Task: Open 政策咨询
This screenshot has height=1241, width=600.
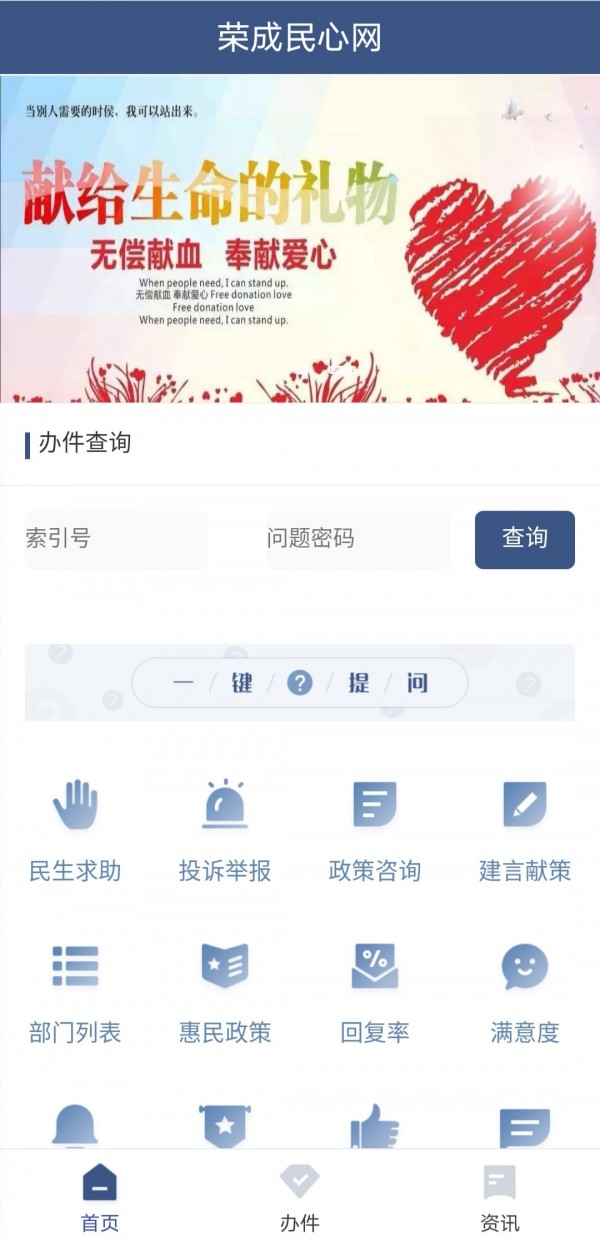Action: point(375,829)
